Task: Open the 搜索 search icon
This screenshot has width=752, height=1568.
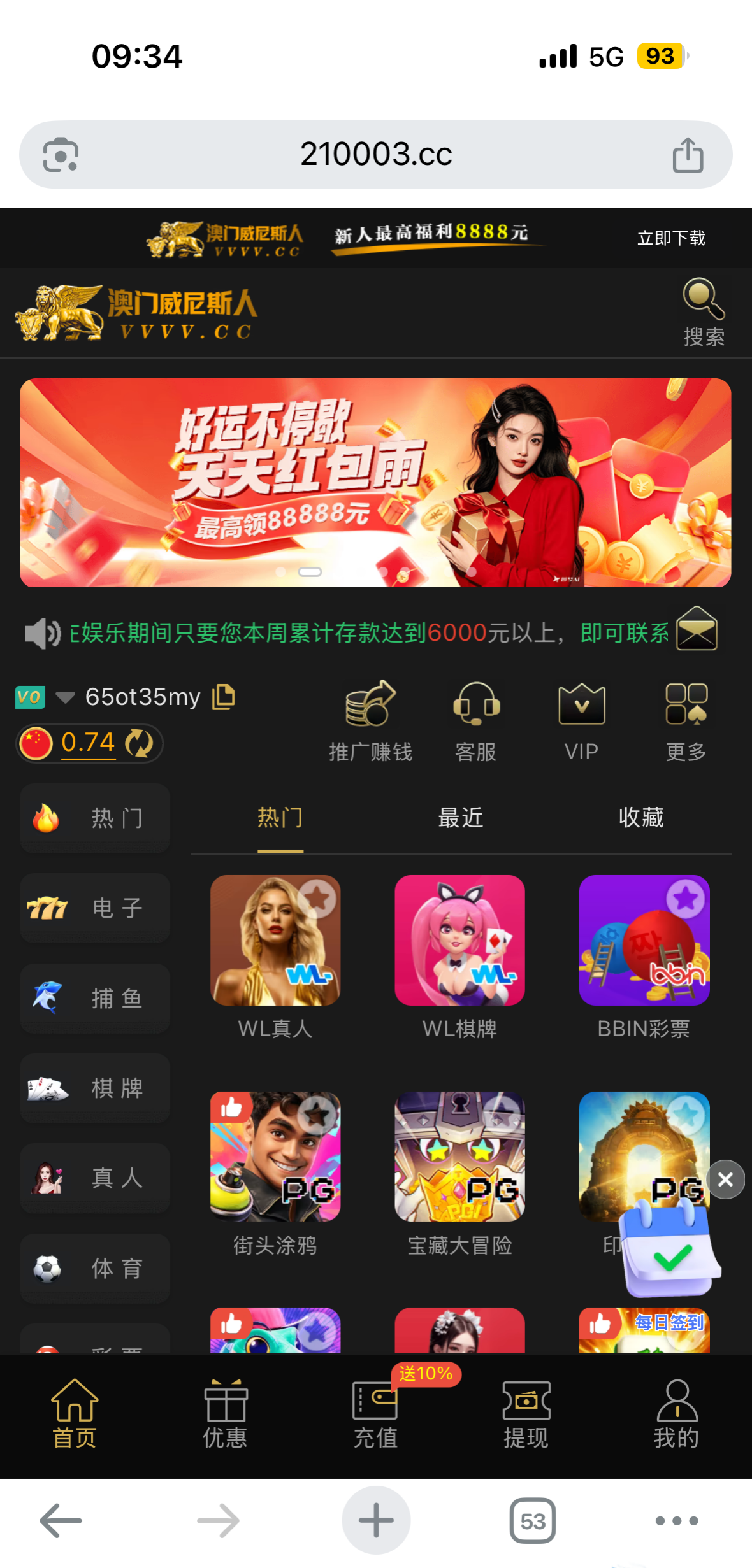Action: (703, 310)
